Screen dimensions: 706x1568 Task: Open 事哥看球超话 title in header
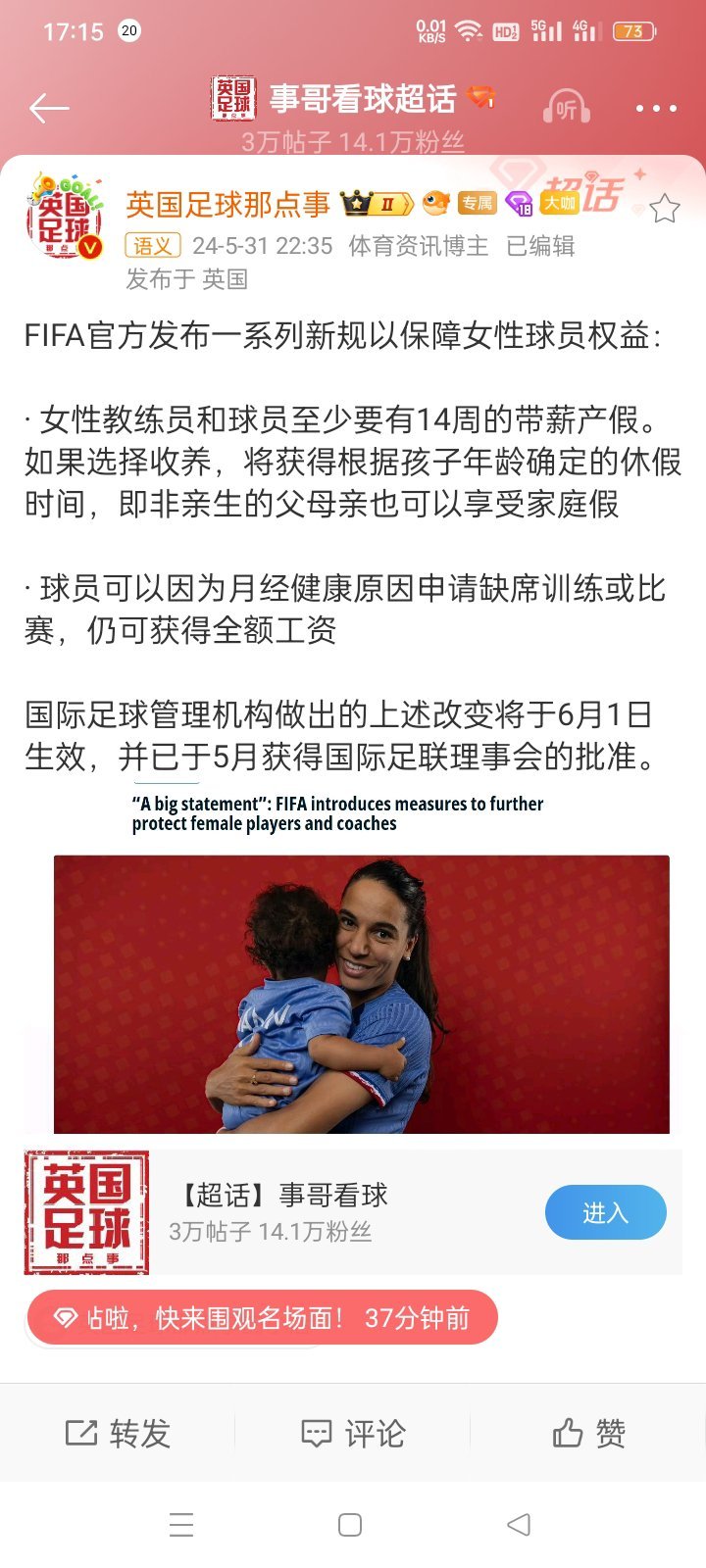362,98
